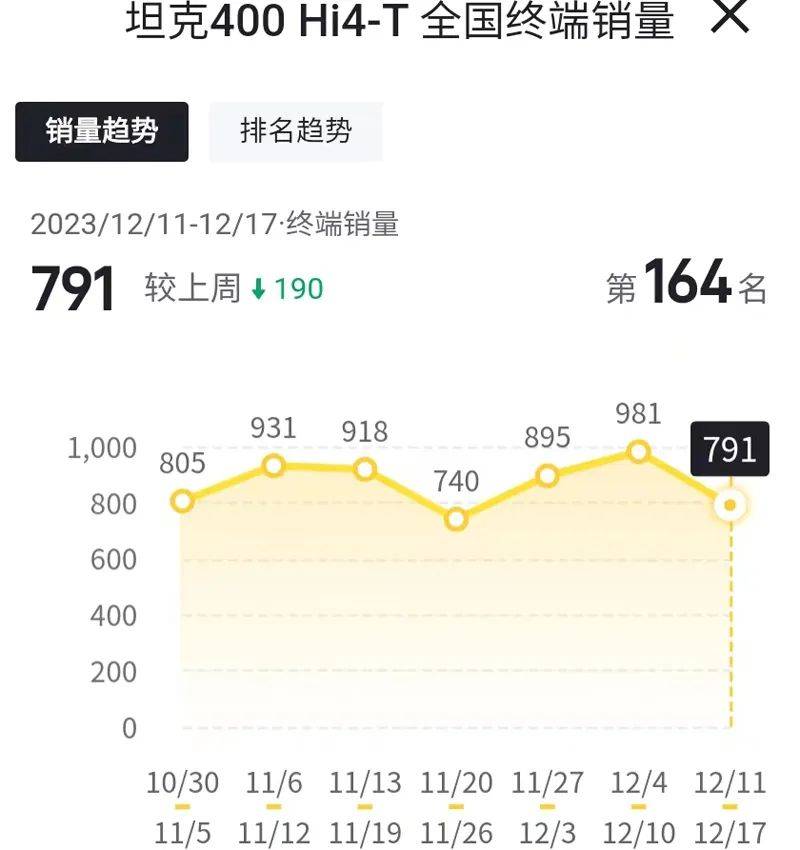
Task: Click the 895 data point
Action: (x=547, y=475)
